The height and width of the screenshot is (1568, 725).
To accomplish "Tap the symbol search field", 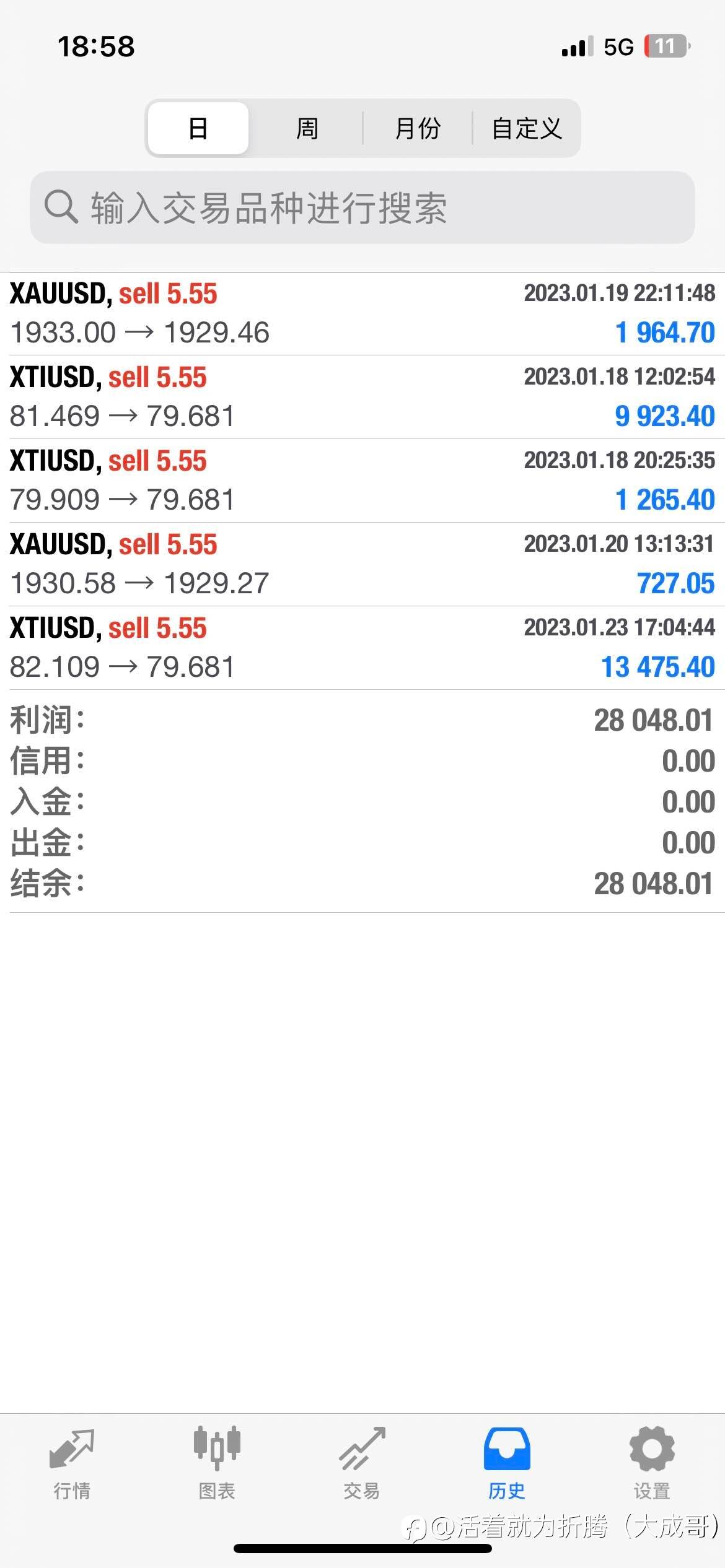I will [x=362, y=207].
